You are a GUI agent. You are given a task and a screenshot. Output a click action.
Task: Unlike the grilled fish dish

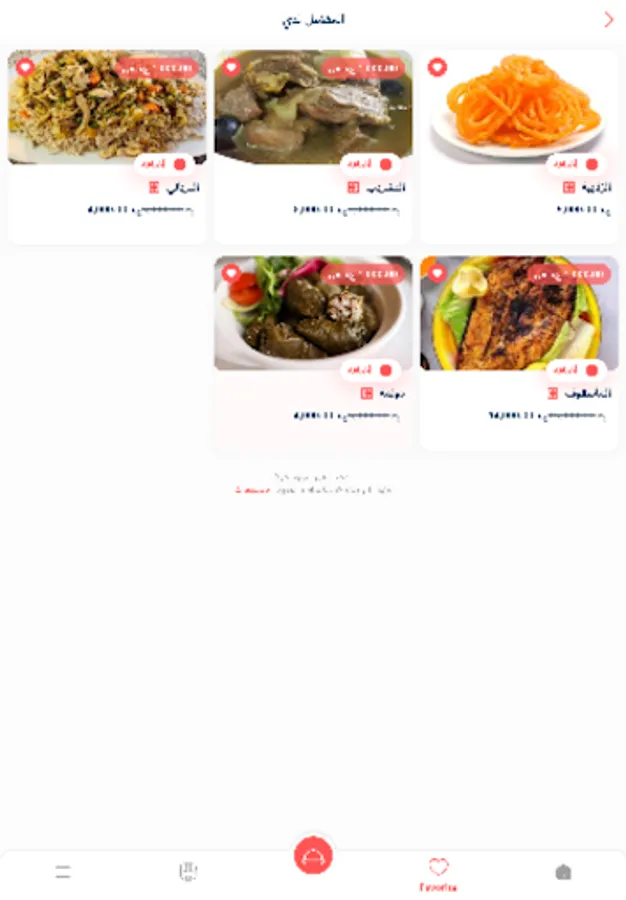pos(437,273)
